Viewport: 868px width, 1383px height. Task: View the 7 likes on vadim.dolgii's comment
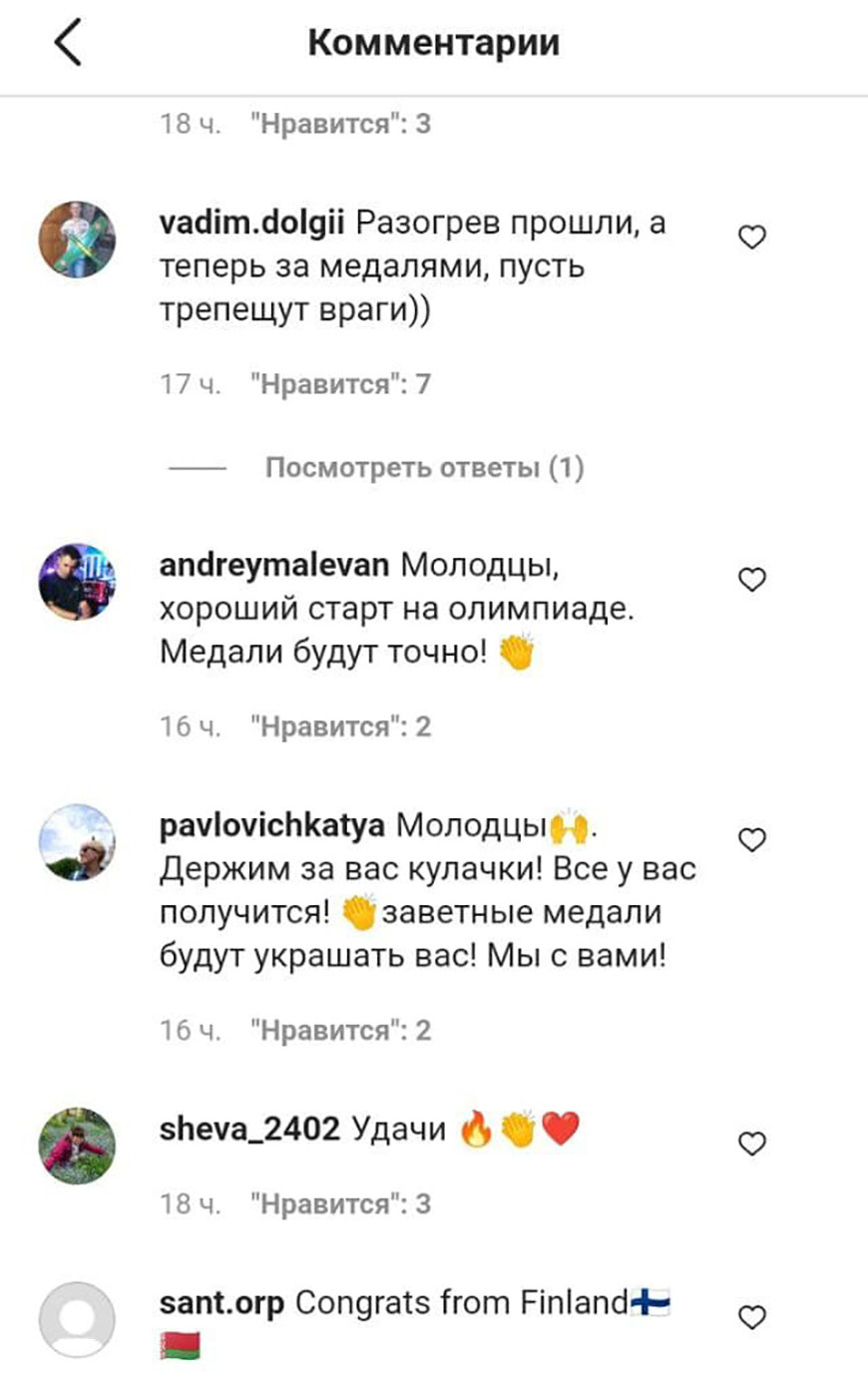(x=340, y=384)
